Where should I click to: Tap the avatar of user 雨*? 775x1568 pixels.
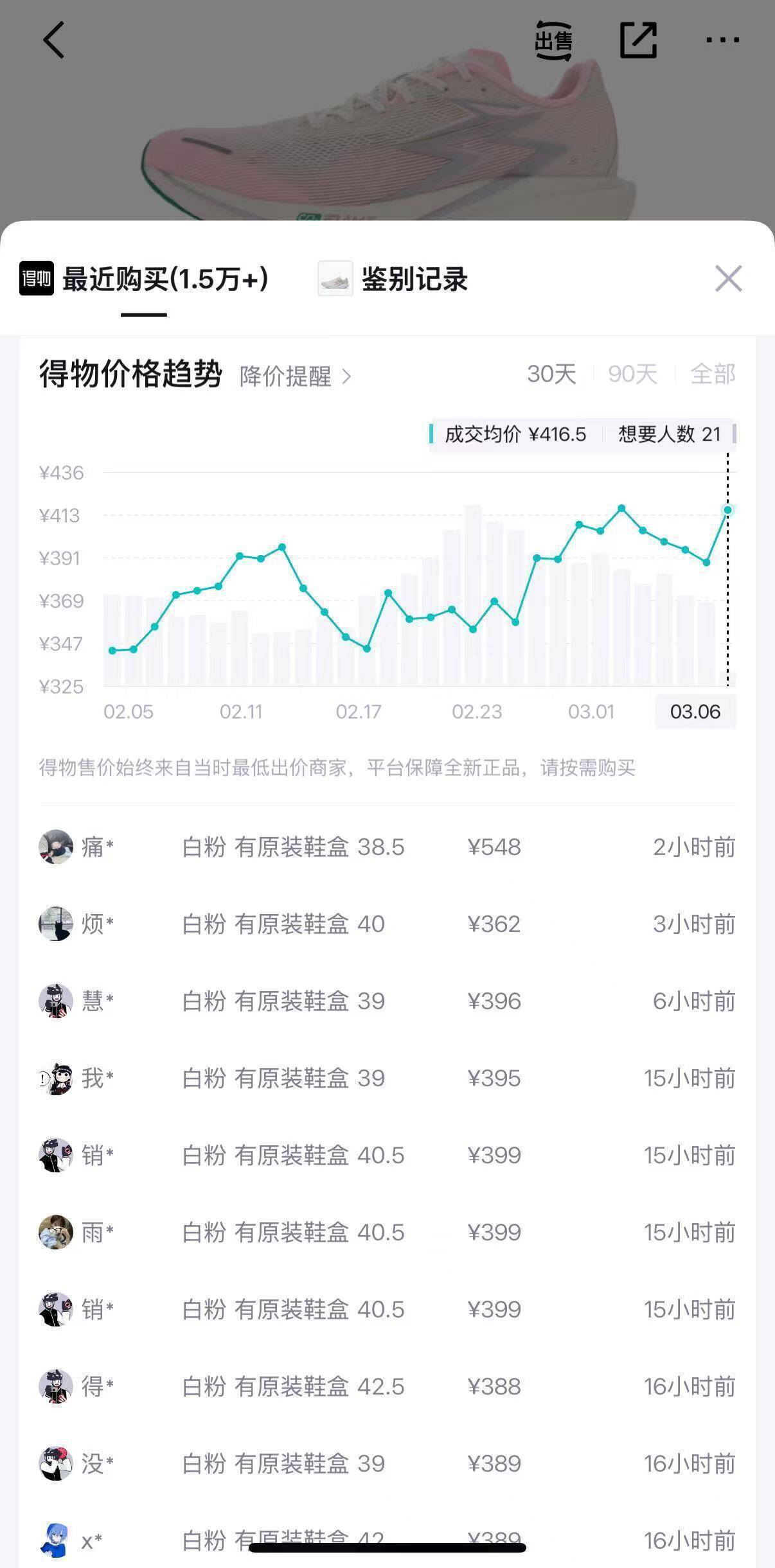point(57,1233)
